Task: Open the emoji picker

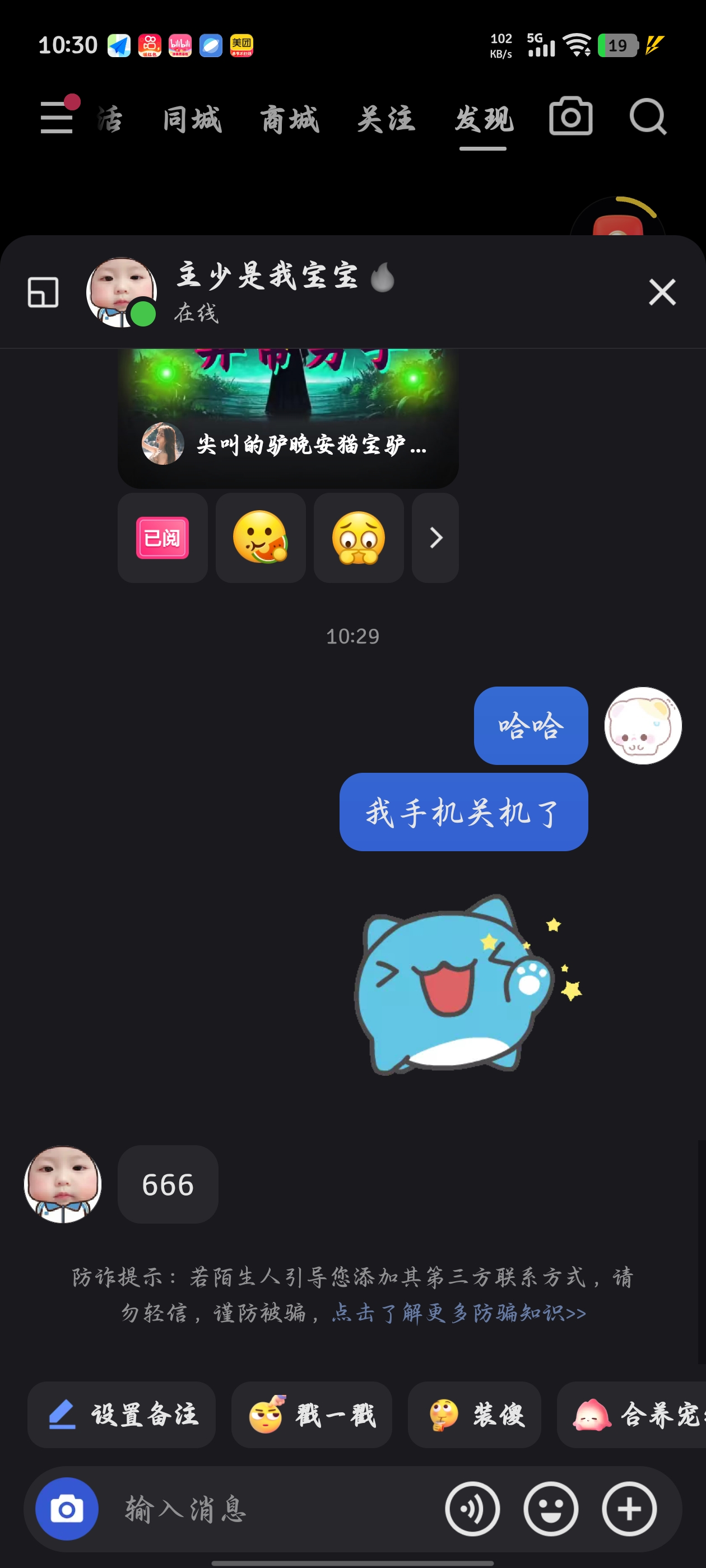Action: tap(551, 1509)
